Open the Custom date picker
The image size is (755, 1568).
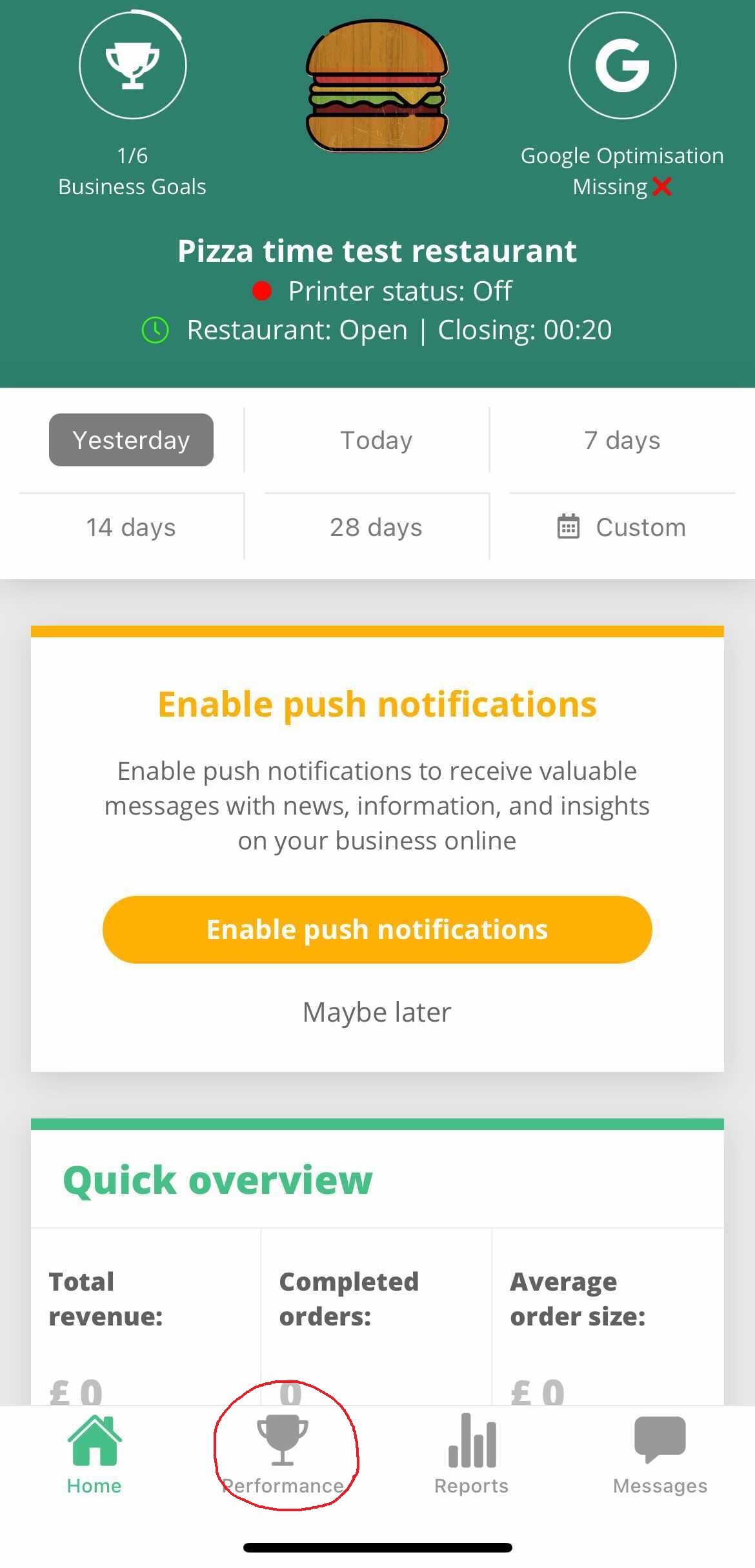[x=622, y=527]
